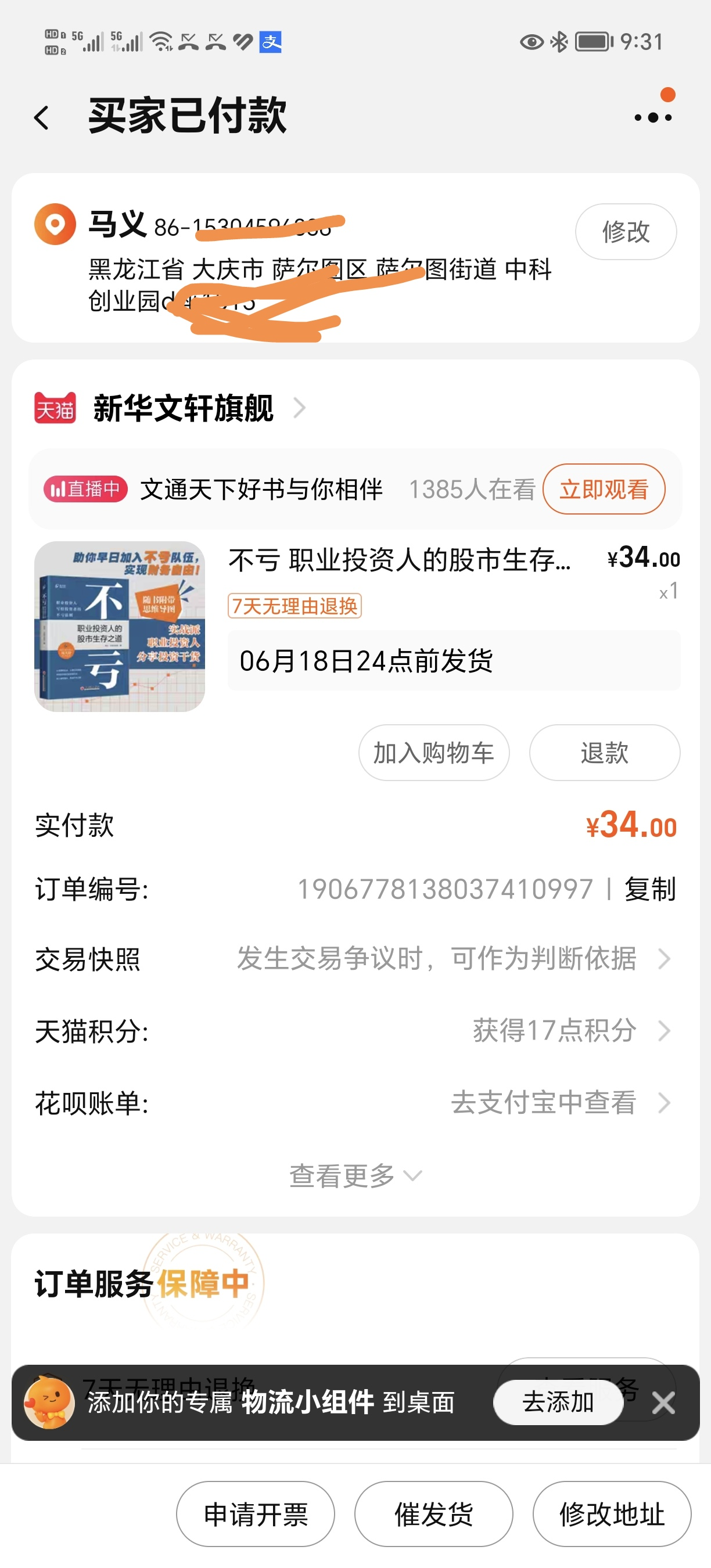The width and height of the screenshot is (711, 1568).
Task: Tap 修改地址 in the bottom bar
Action: click(612, 1514)
